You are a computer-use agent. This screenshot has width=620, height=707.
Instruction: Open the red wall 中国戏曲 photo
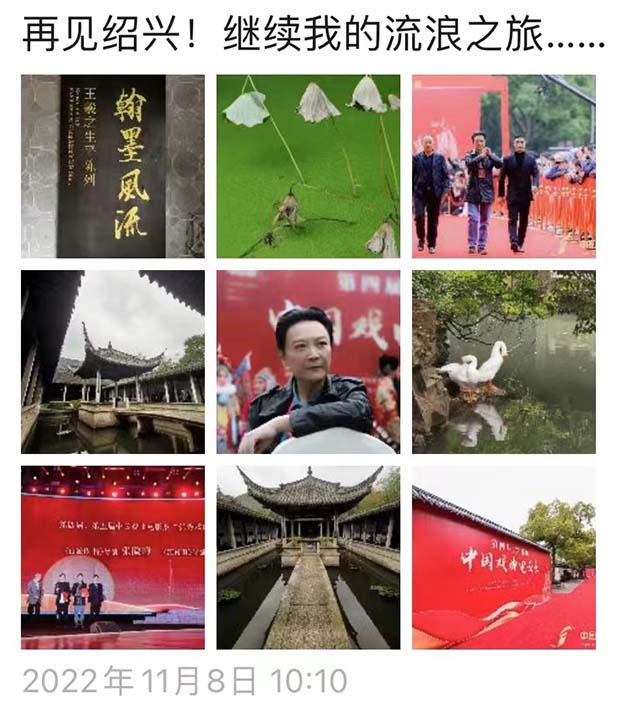[503, 557]
